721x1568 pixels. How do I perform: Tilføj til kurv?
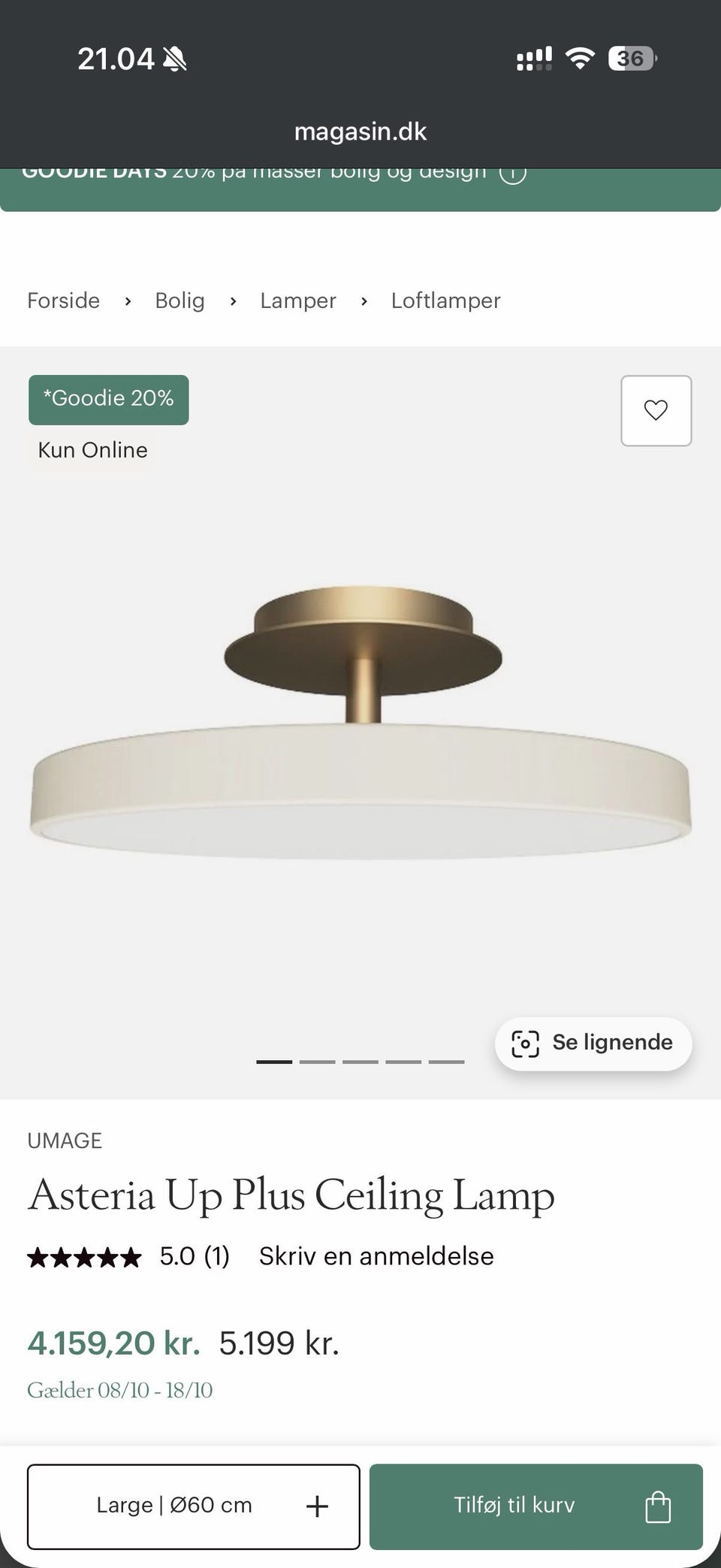tap(536, 1506)
